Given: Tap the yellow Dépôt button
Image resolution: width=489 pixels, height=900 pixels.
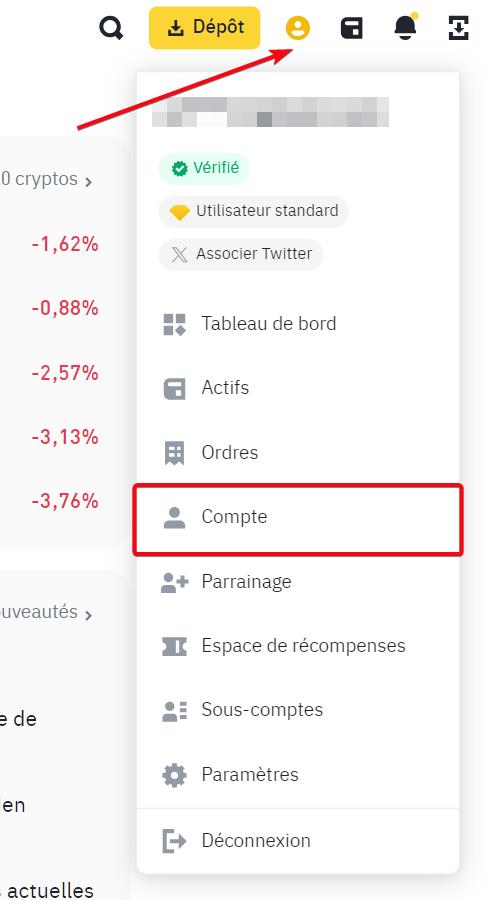Looking at the screenshot, I should point(204,28).
